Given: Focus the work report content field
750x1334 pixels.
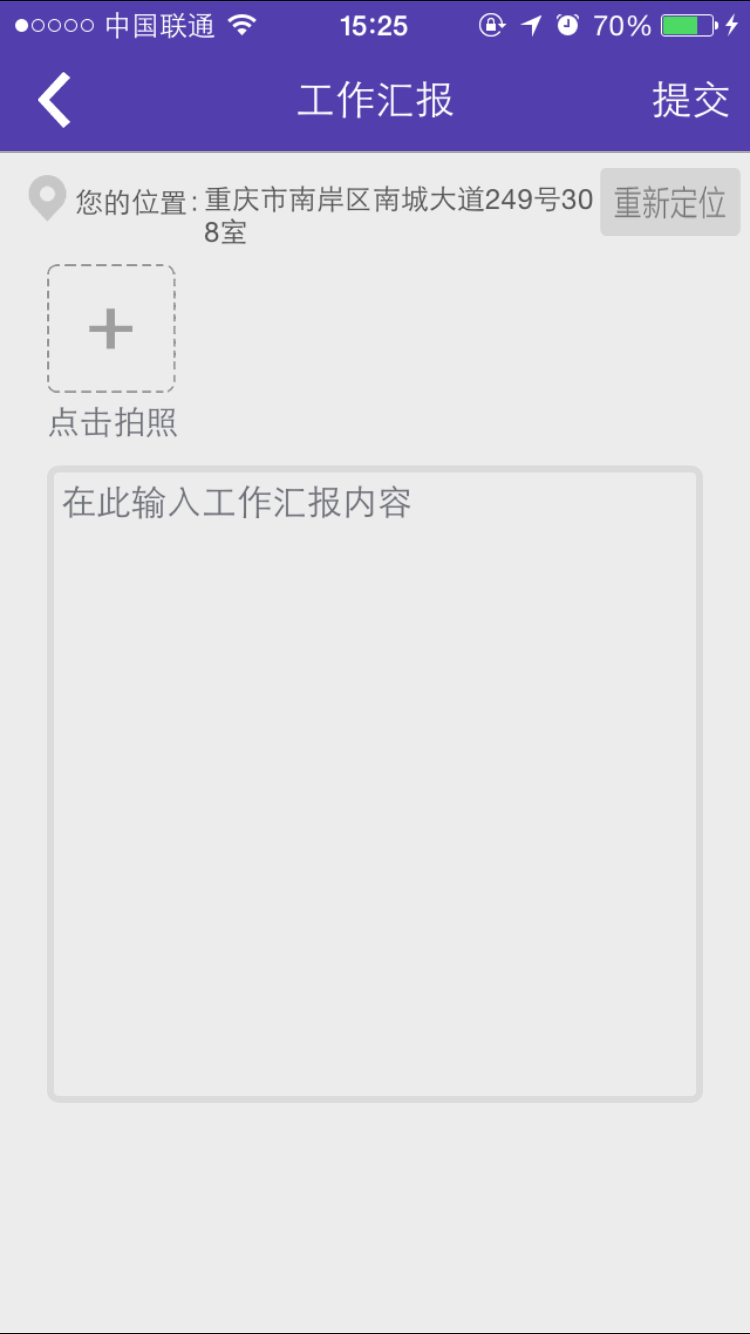Looking at the screenshot, I should [375, 784].
